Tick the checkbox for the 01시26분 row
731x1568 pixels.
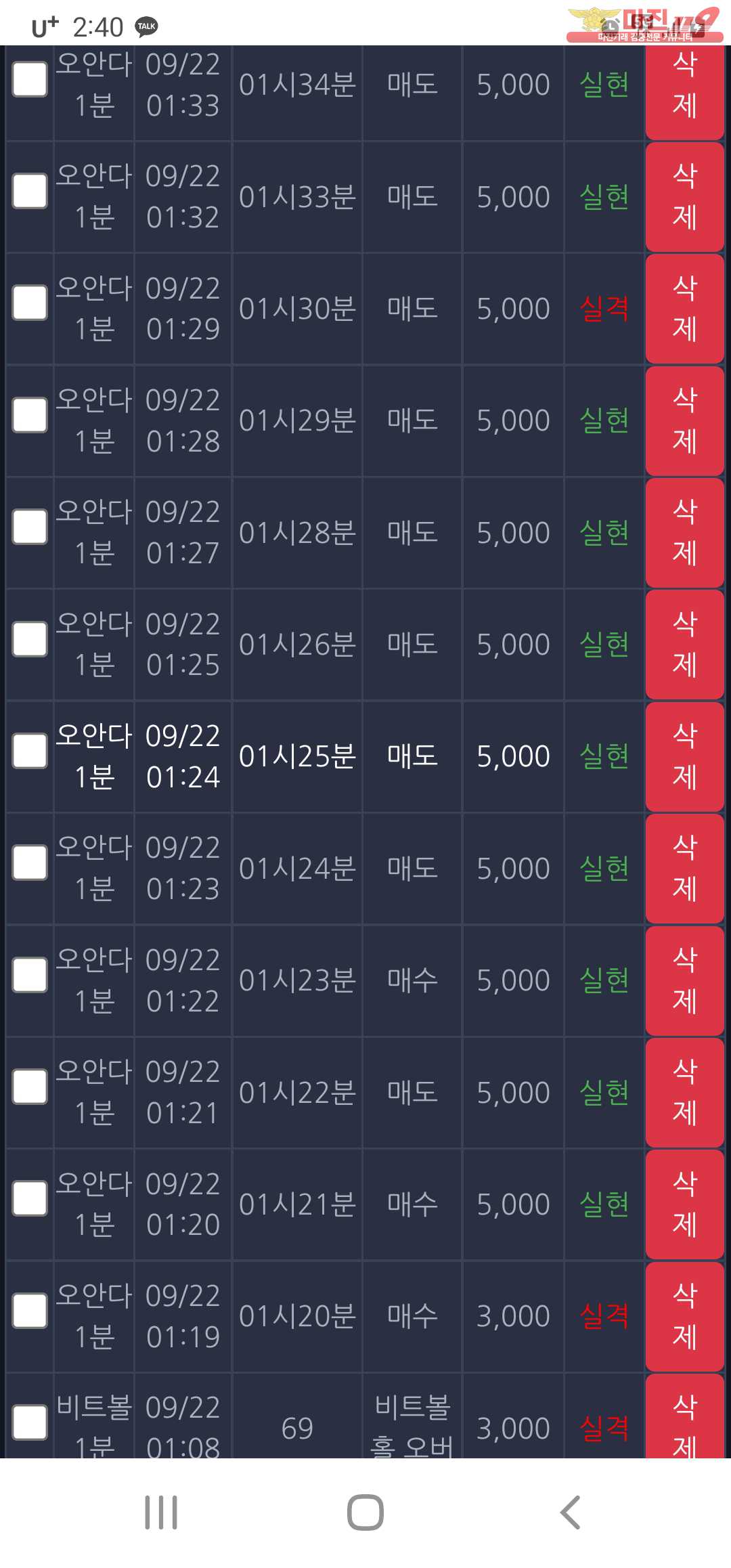(x=30, y=639)
